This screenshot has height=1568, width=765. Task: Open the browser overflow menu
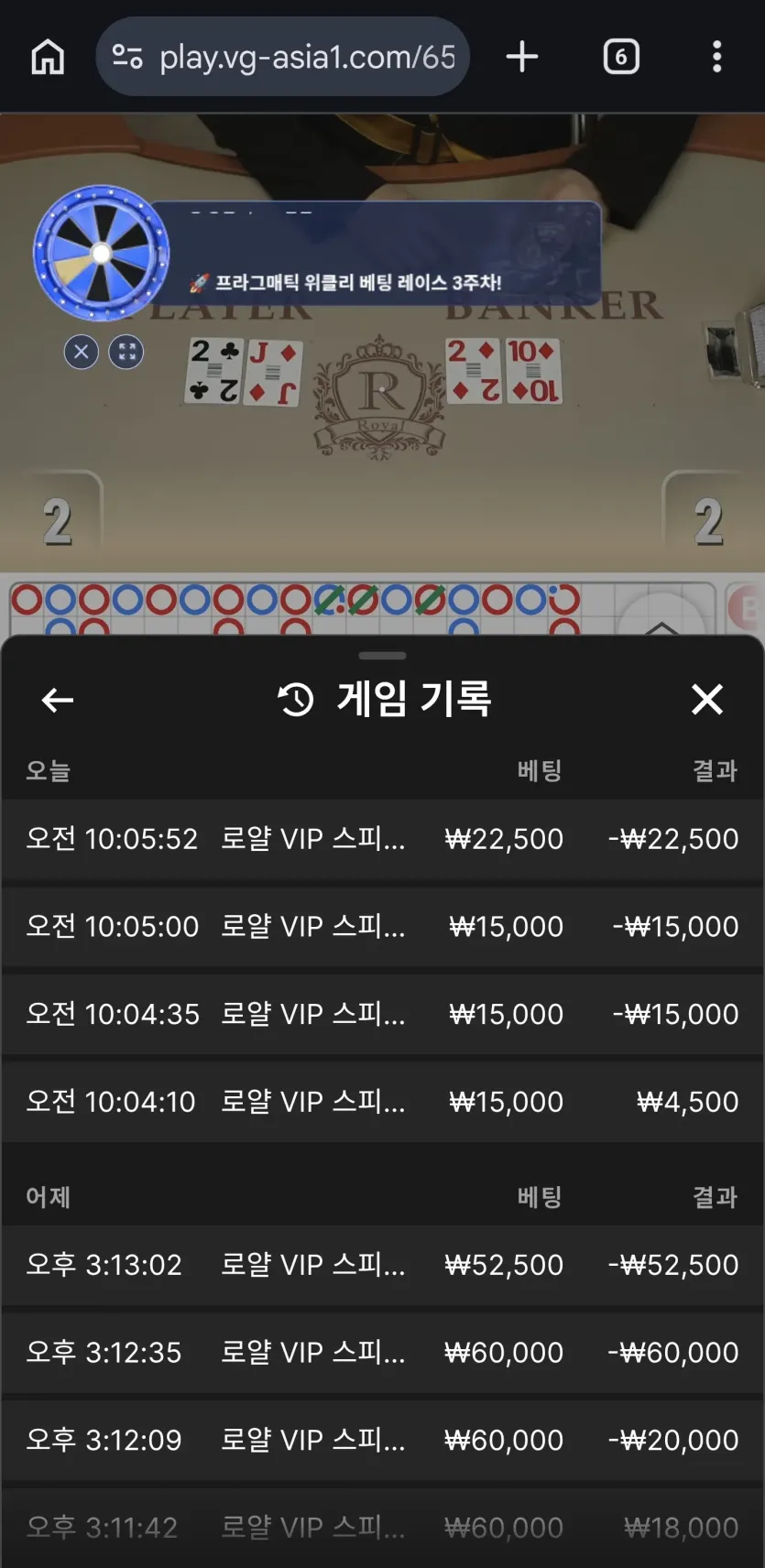[x=717, y=57]
